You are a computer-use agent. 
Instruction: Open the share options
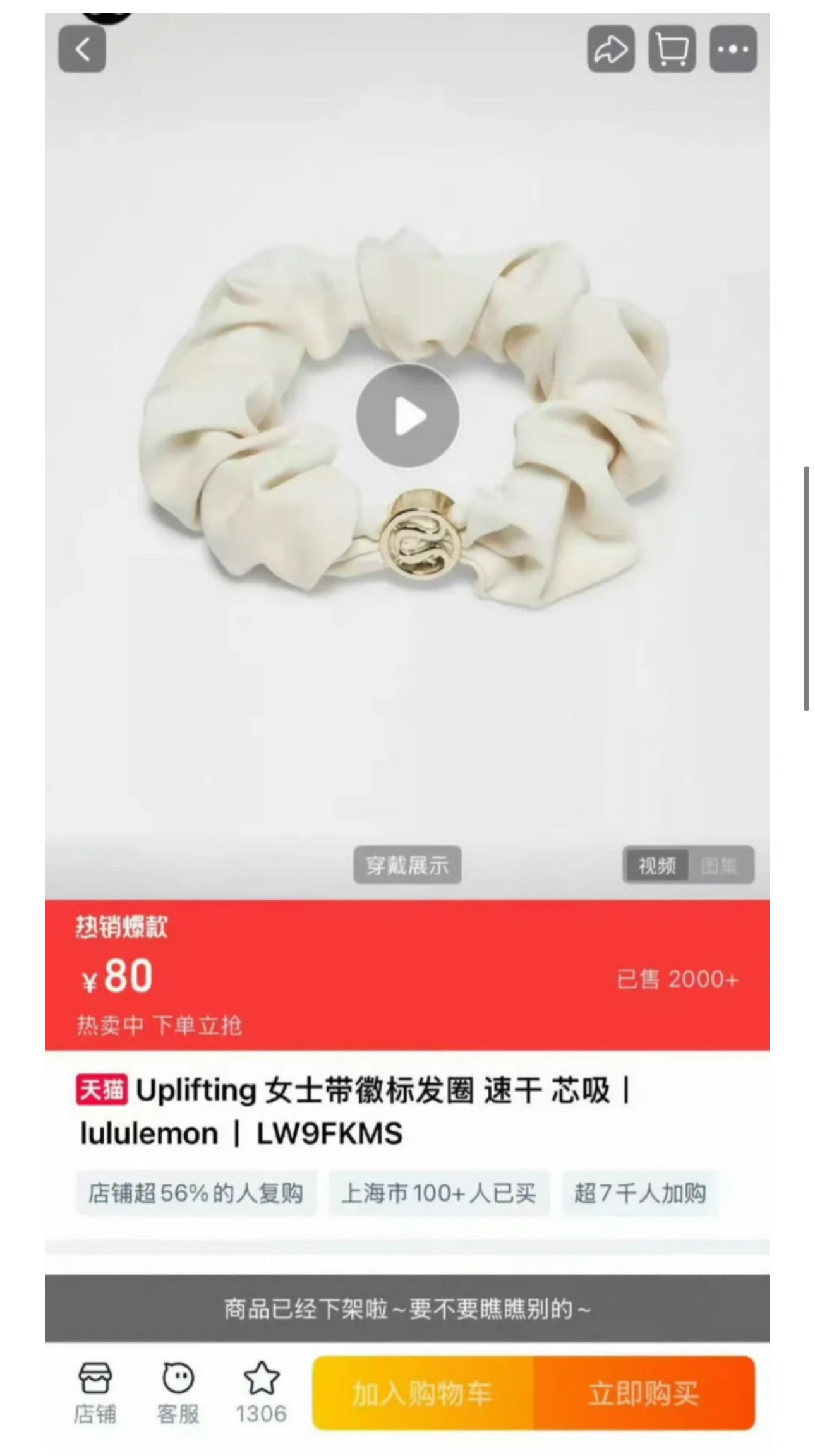pyautogui.click(x=610, y=49)
